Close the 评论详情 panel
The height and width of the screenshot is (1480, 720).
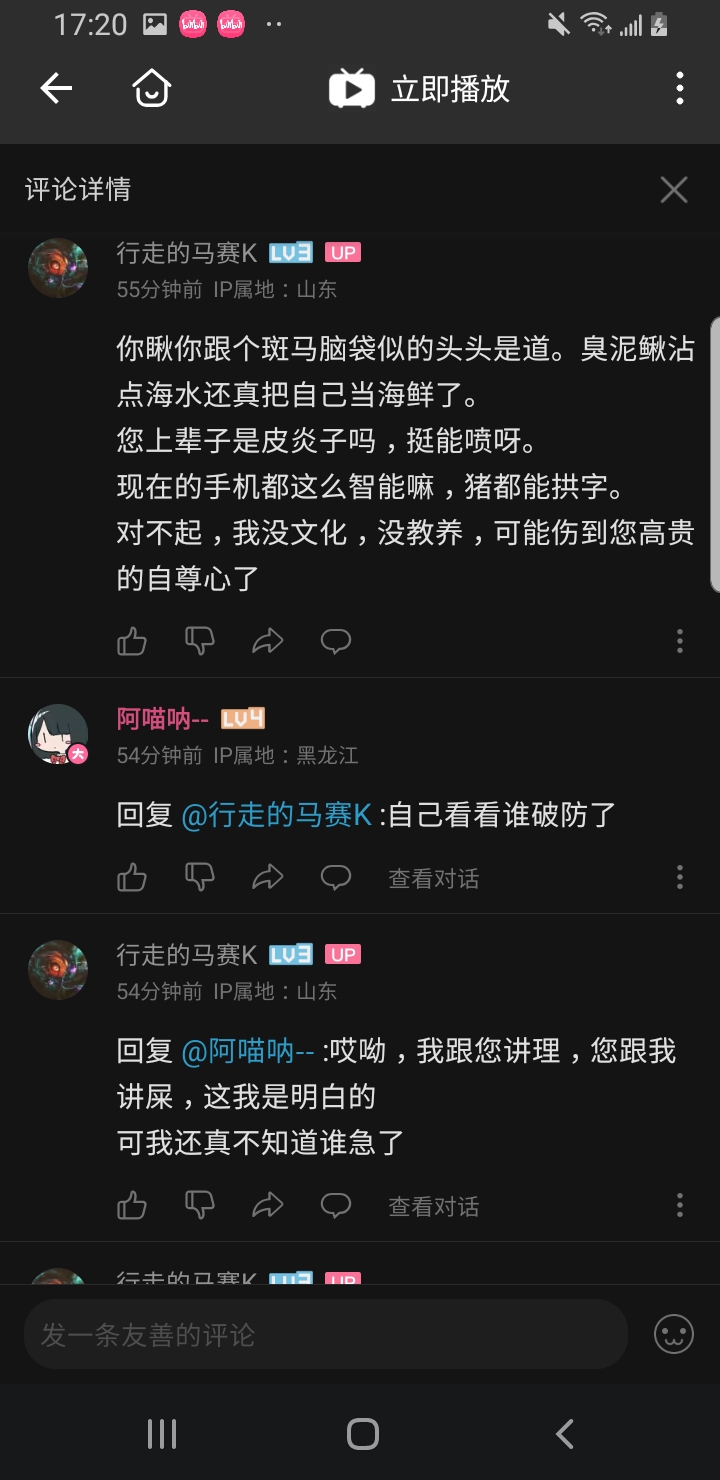(x=674, y=189)
